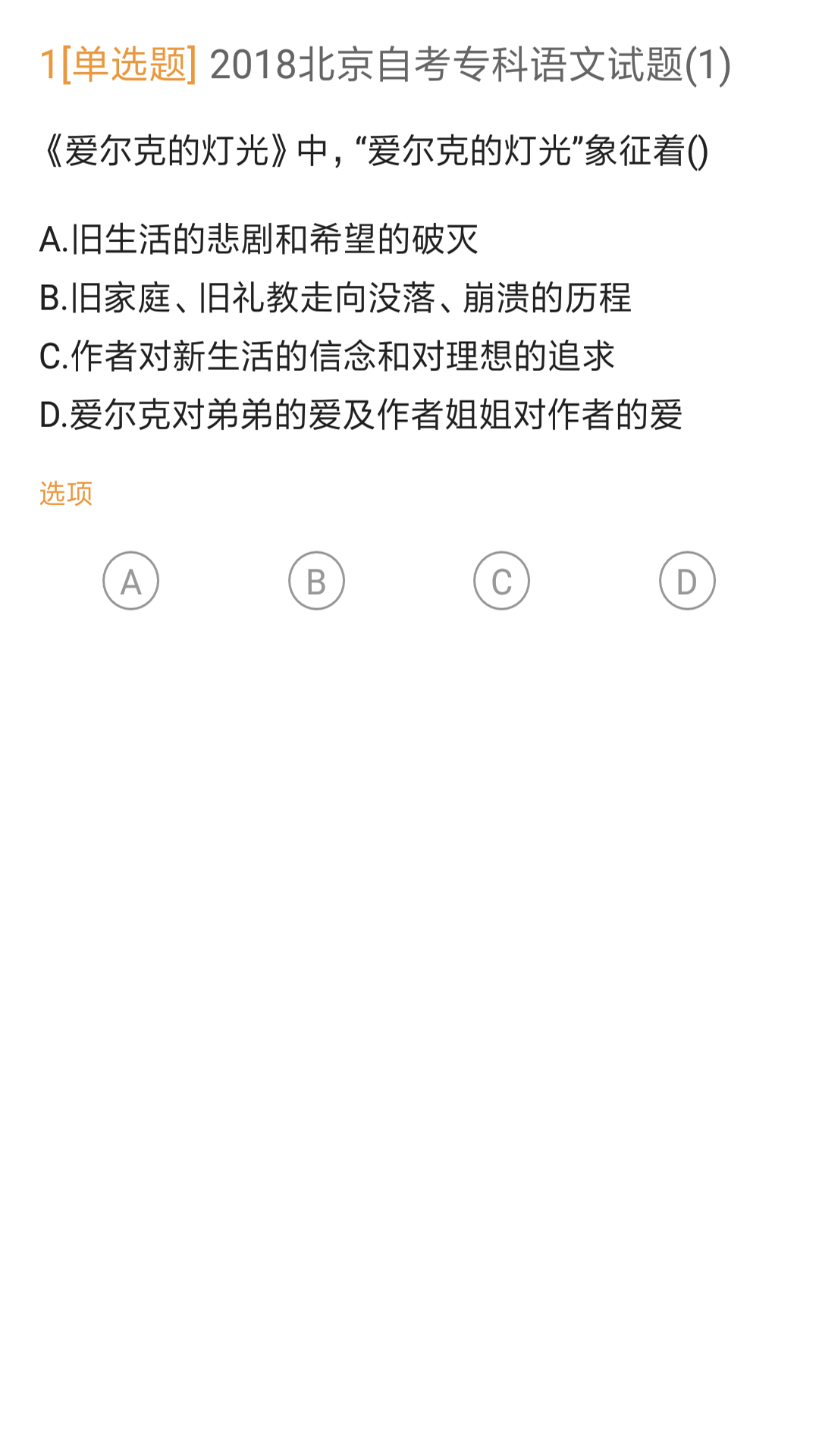Open the 2018北京自考专科语文试题(1) title
The width and height of the screenshot is (819, 1456).
point(470,65)
